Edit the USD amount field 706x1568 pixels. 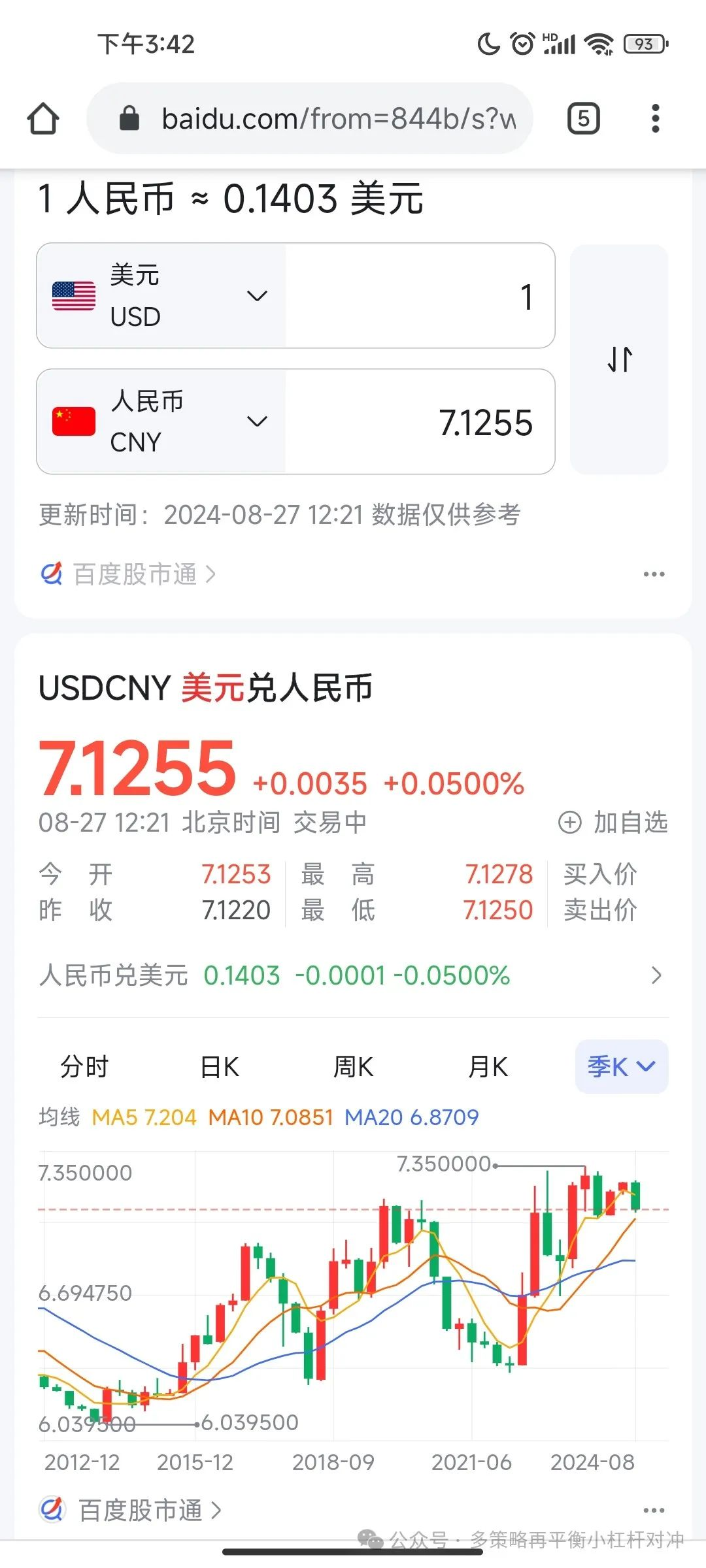coord(420,296)
